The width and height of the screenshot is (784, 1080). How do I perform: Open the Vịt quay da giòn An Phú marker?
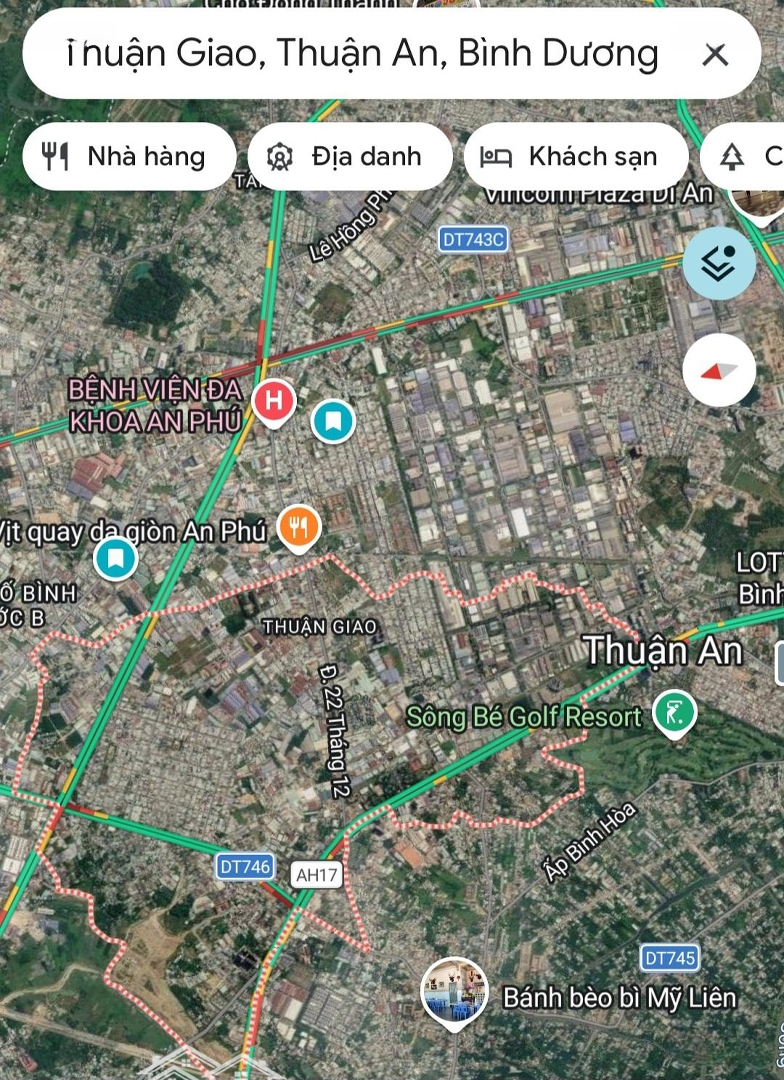(298, 526)
